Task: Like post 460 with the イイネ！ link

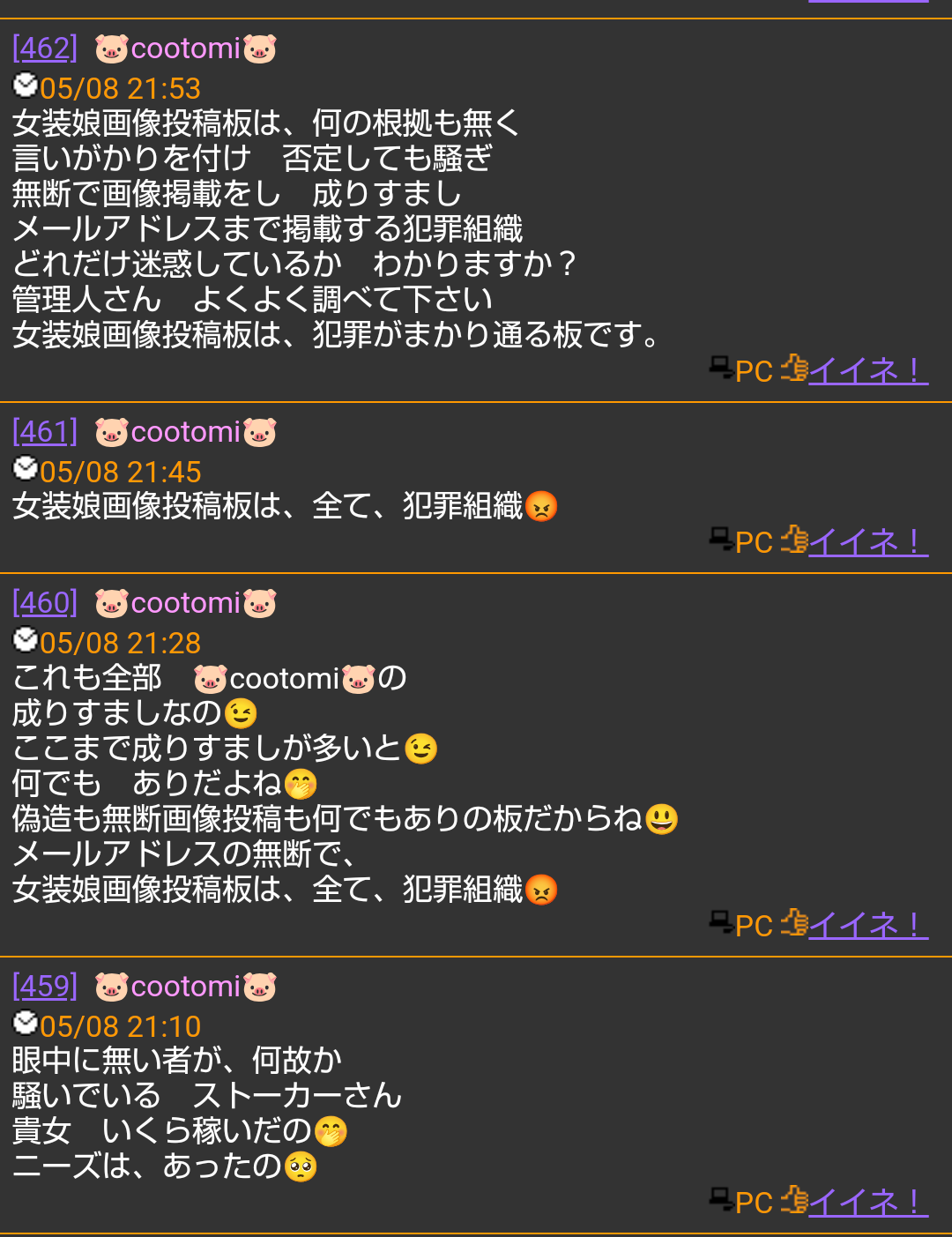Action: [867, 925]
